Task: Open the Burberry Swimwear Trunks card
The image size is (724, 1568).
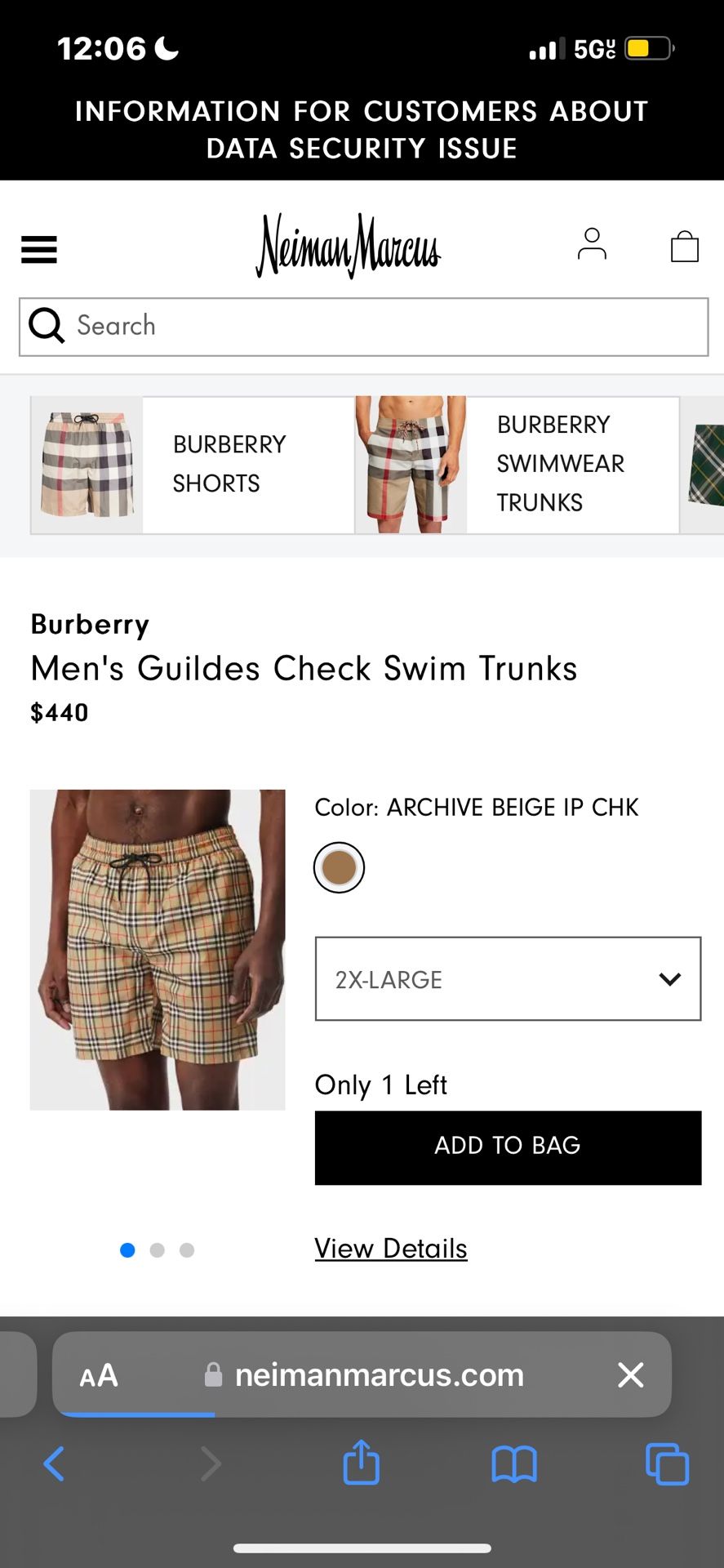Action: point(517,465)
